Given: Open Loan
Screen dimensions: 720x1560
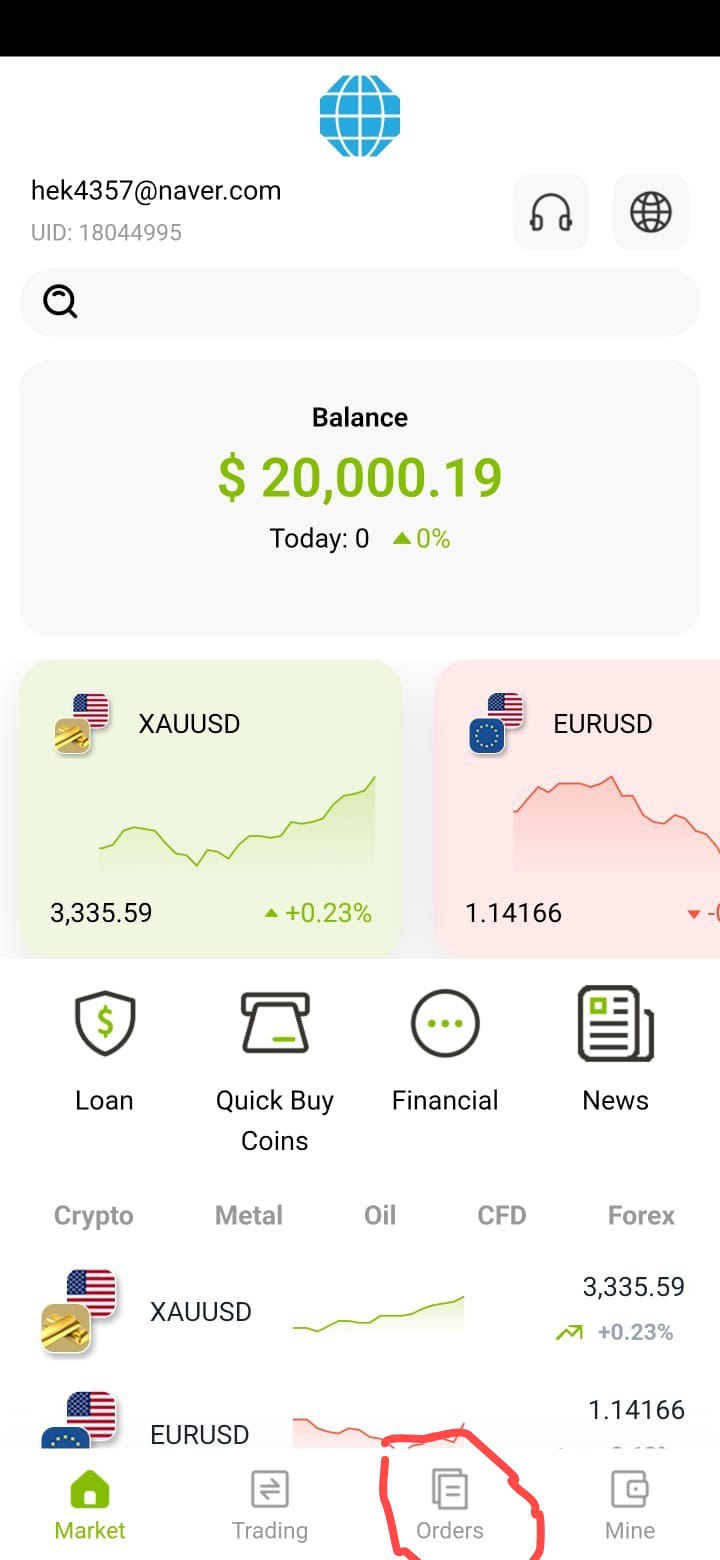Looking at the screenshot, I should (x=104, y=1051).
